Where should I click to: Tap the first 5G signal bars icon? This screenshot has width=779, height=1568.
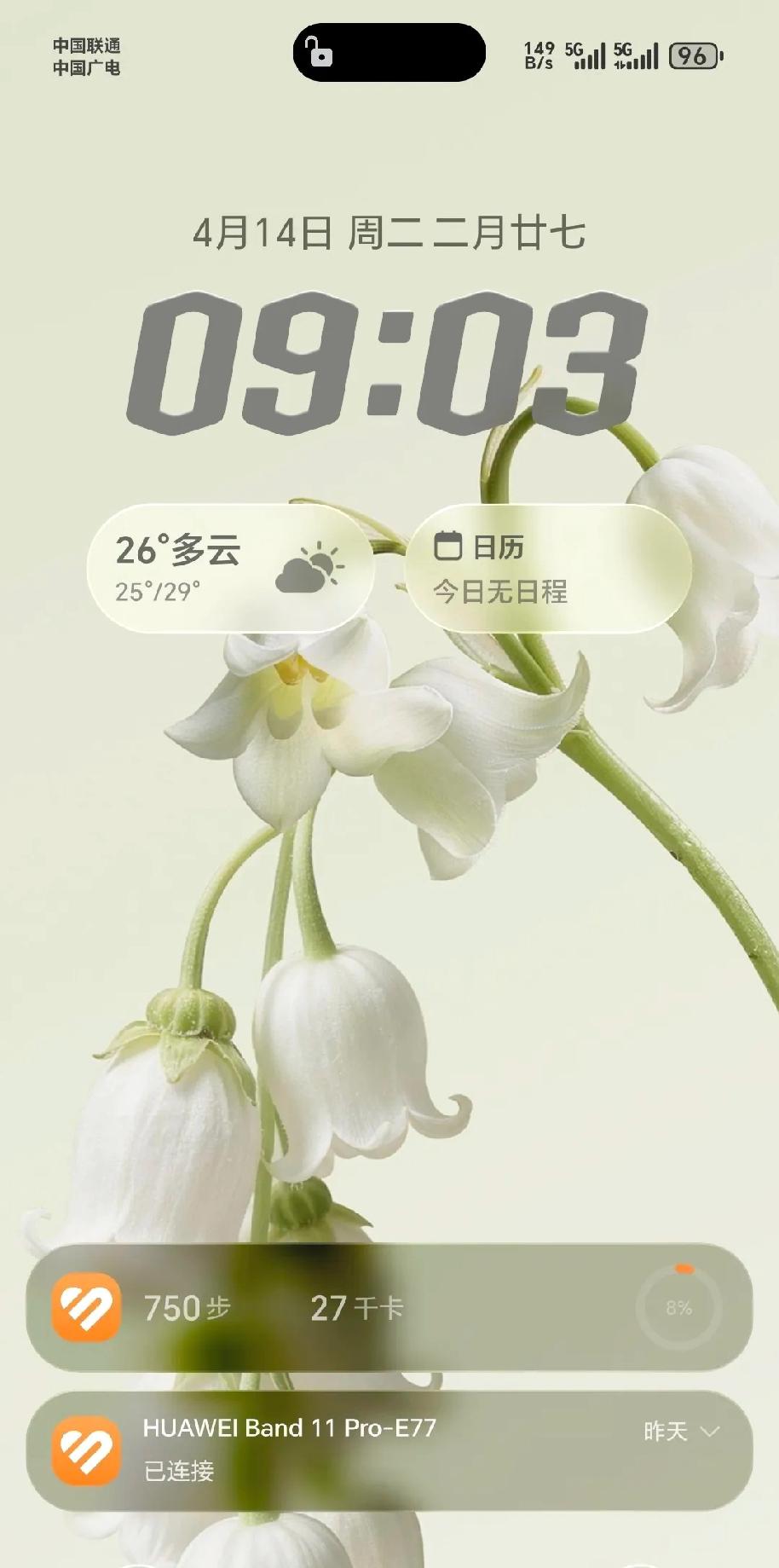point(586,55)
